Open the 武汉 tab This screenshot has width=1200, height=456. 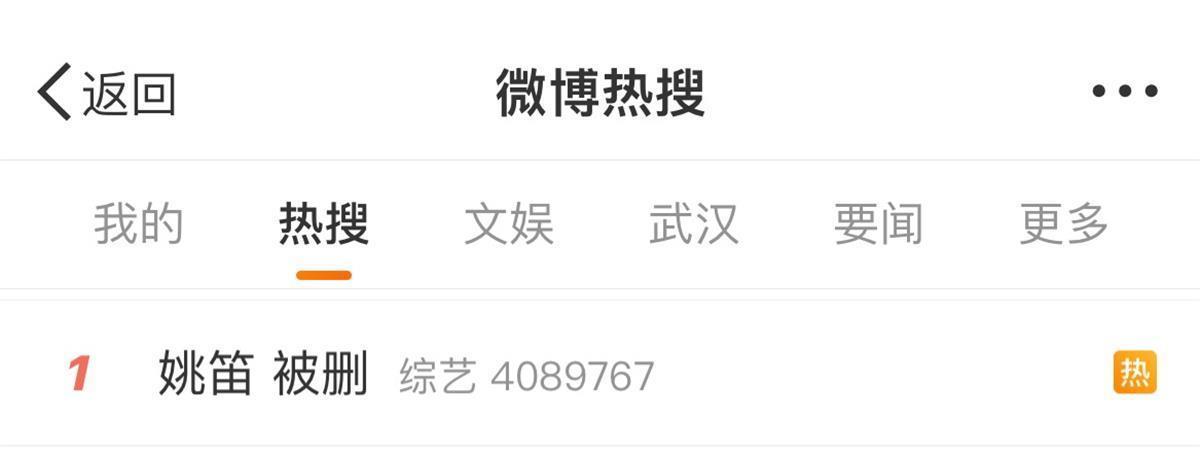(693, 224)
